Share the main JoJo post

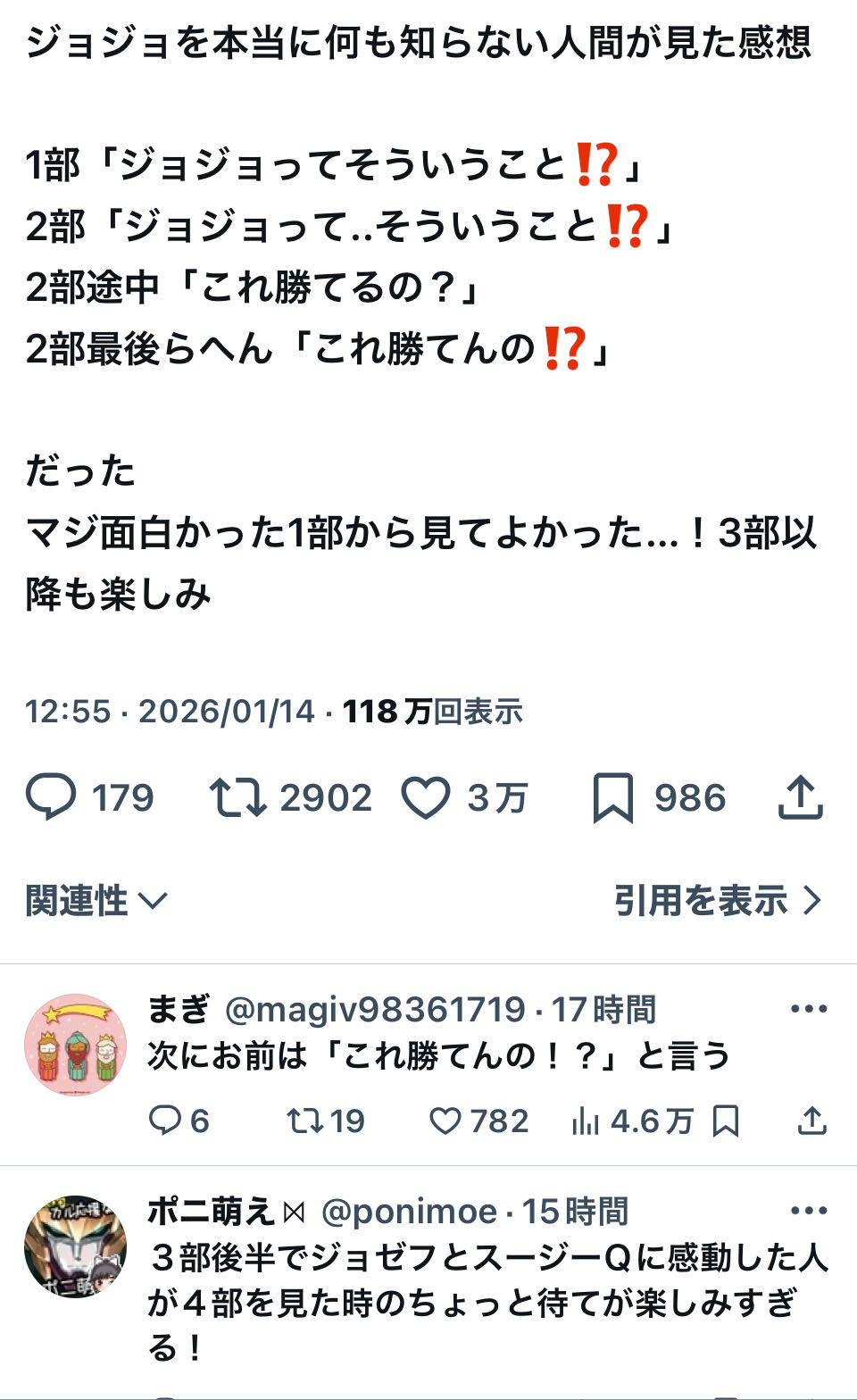[x=800, y=796]
